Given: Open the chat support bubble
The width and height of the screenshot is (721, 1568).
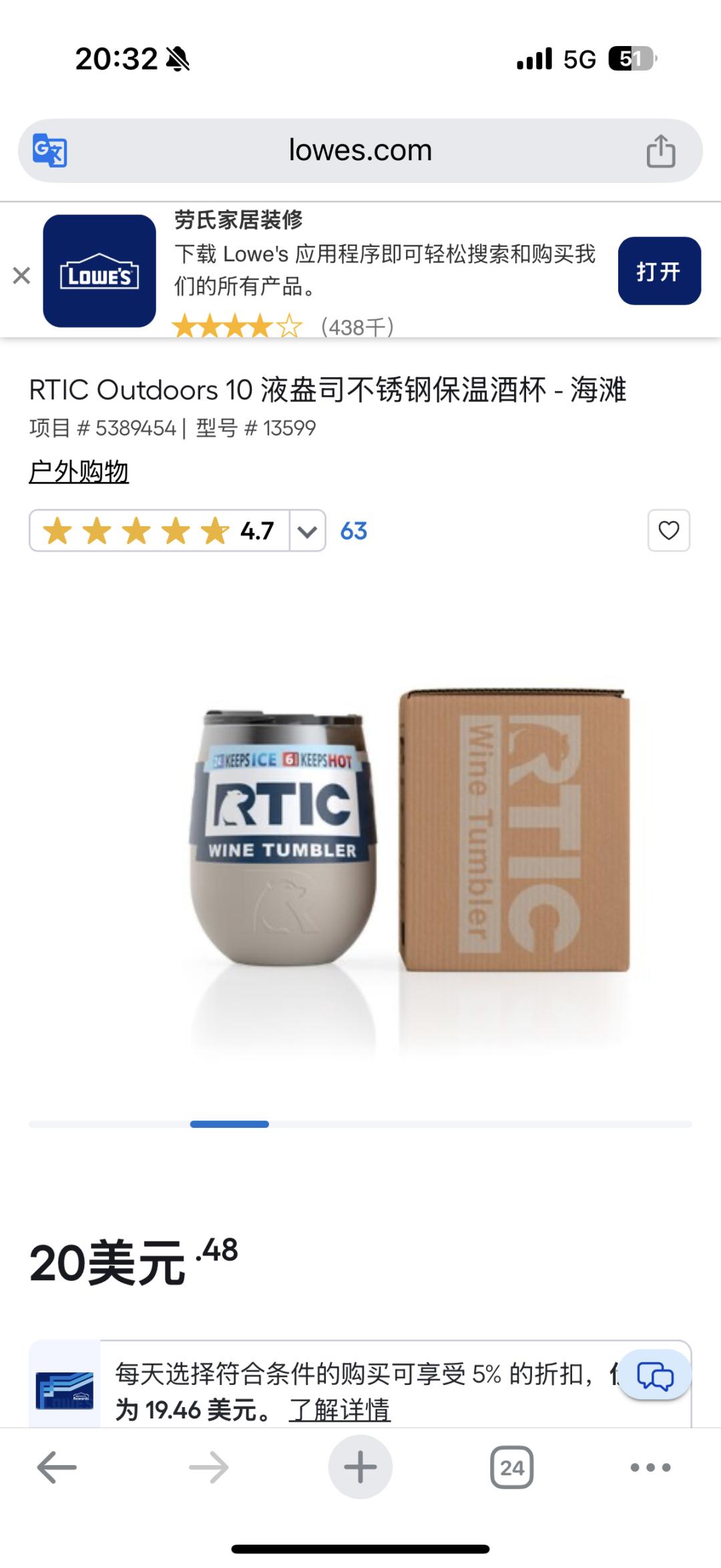Looking at the screenshot, I should coord(654,1377).
